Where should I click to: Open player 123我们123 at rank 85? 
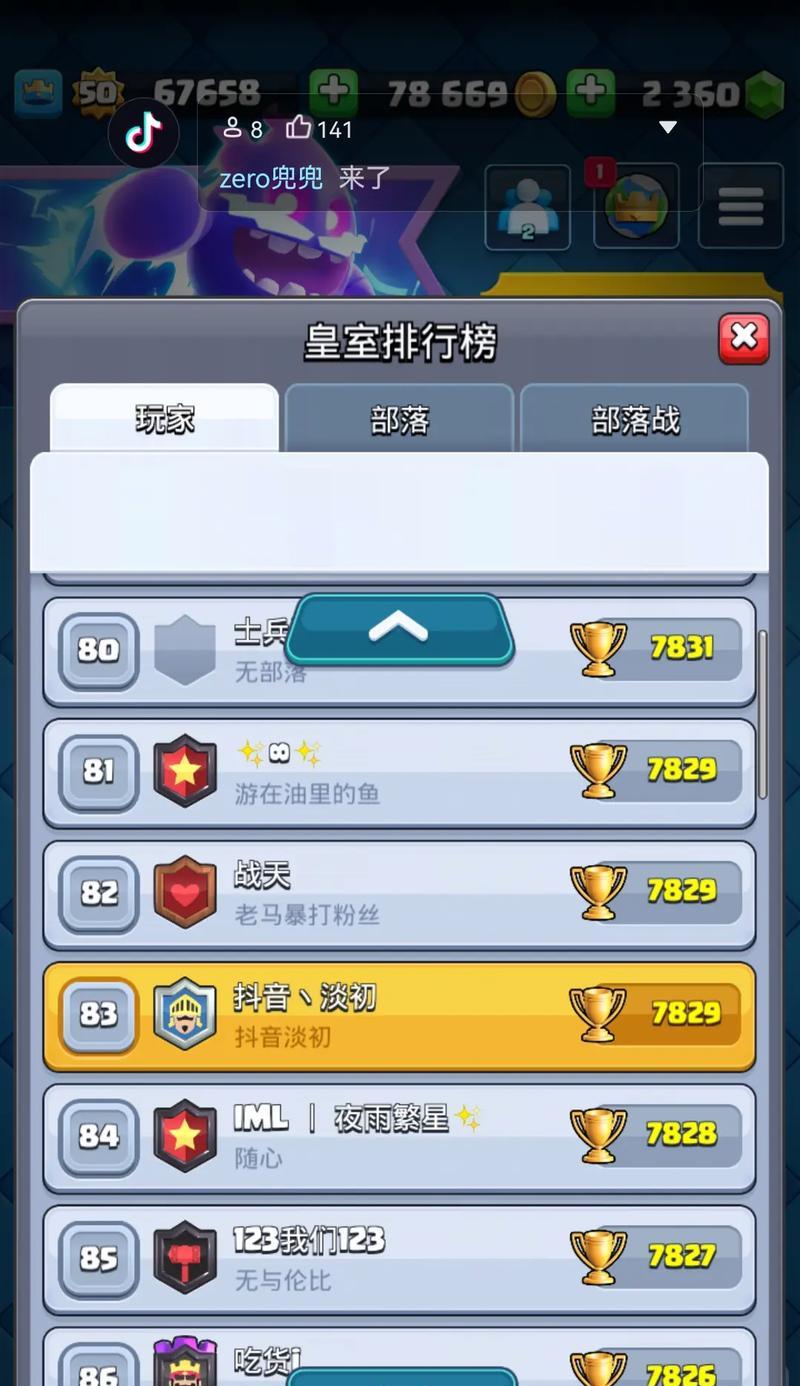coord(399,1260)
